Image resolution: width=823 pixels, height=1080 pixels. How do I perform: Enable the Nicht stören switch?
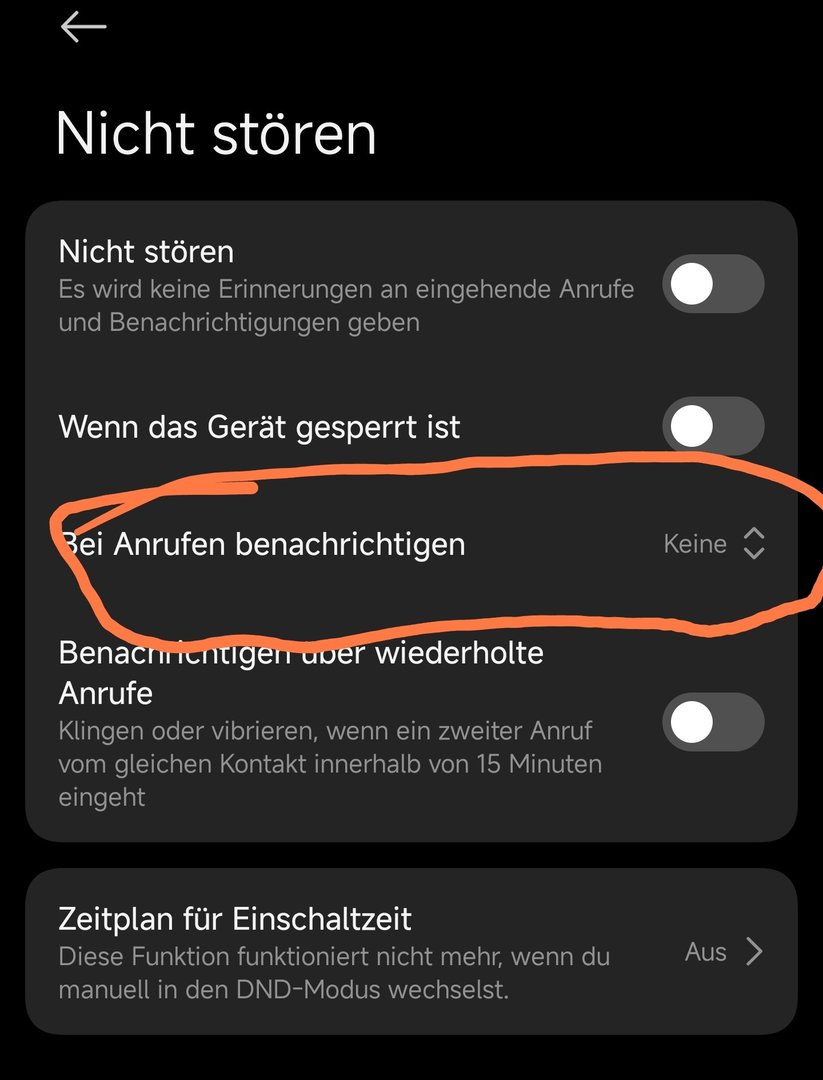[712, 285]
